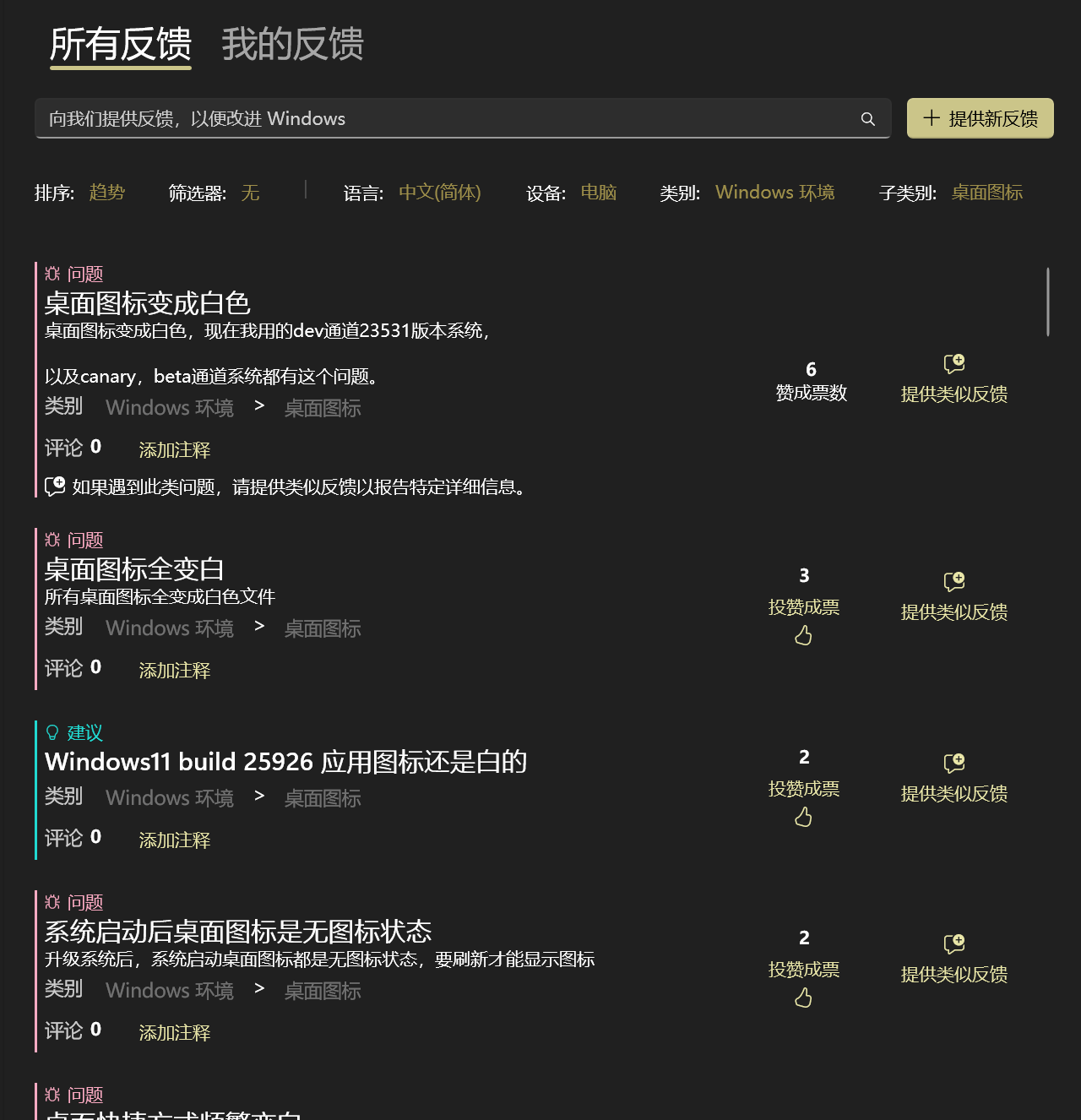Open feedback 系统启动后桌面图标是无图标状态
This screenshot has width=1081, height=1120.
(238, 932)
